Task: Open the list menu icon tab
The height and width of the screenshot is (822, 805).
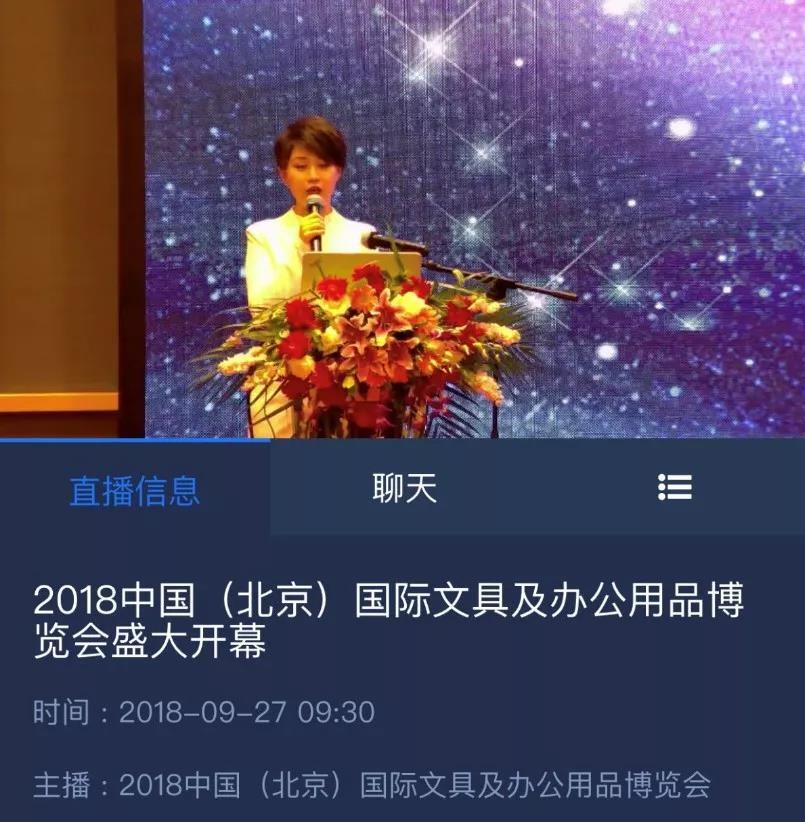Action: click(x=675, y=488)
